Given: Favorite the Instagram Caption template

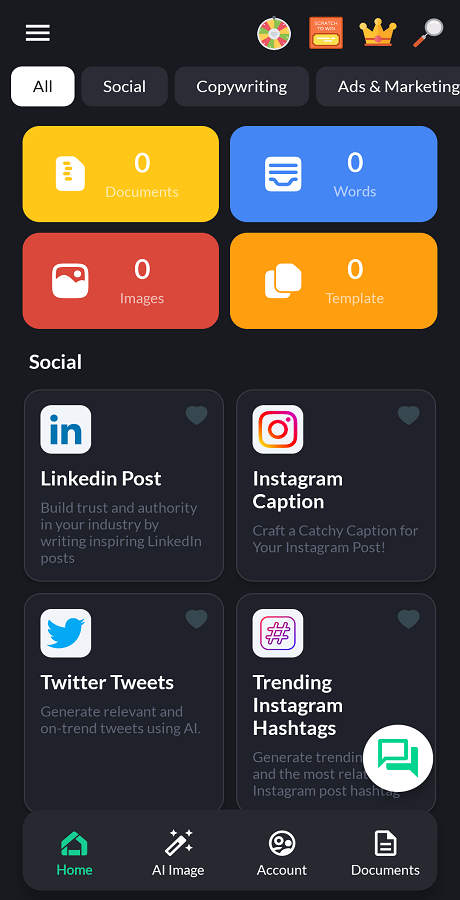Looking at the screenshot, I should pyautogui.click(x=409, y=415).
